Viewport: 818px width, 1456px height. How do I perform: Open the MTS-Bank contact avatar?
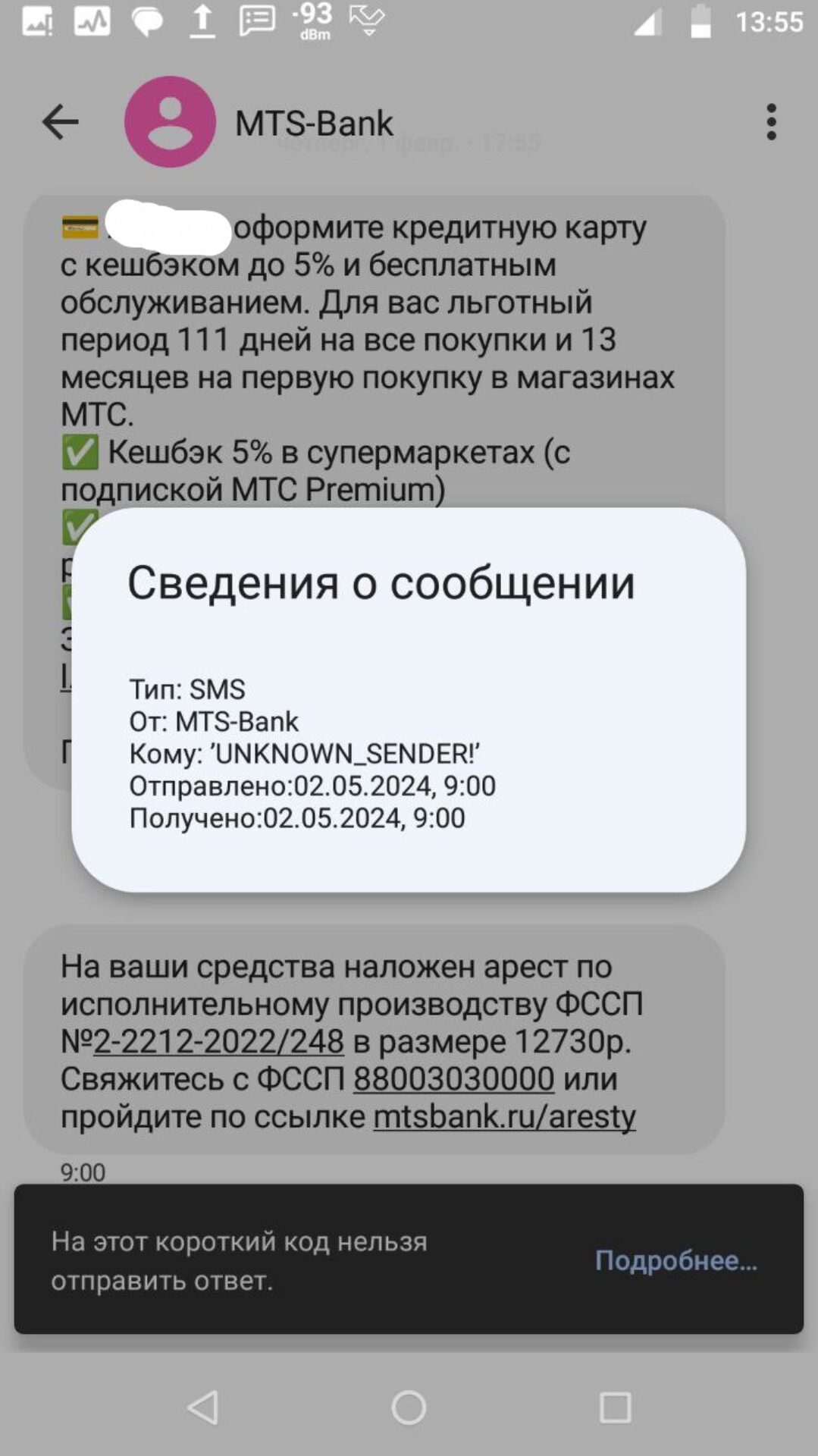[170, 122]
